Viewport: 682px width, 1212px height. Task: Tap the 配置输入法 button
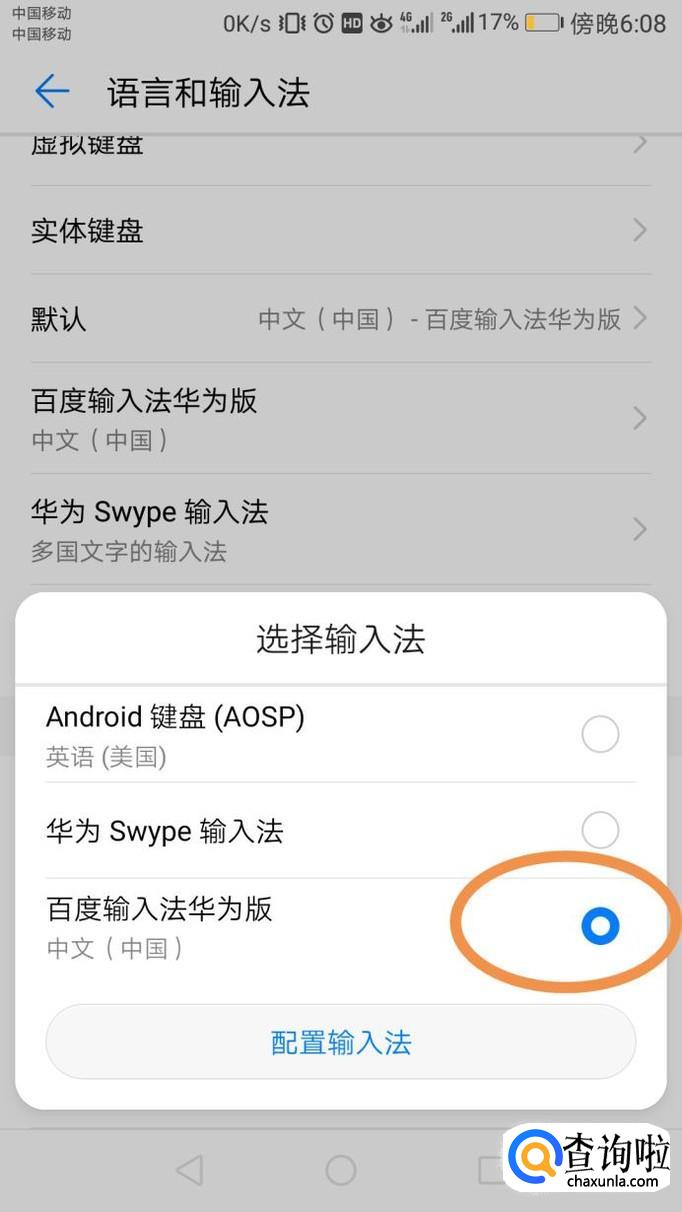pyautogui.click(x=341, y=1042)
